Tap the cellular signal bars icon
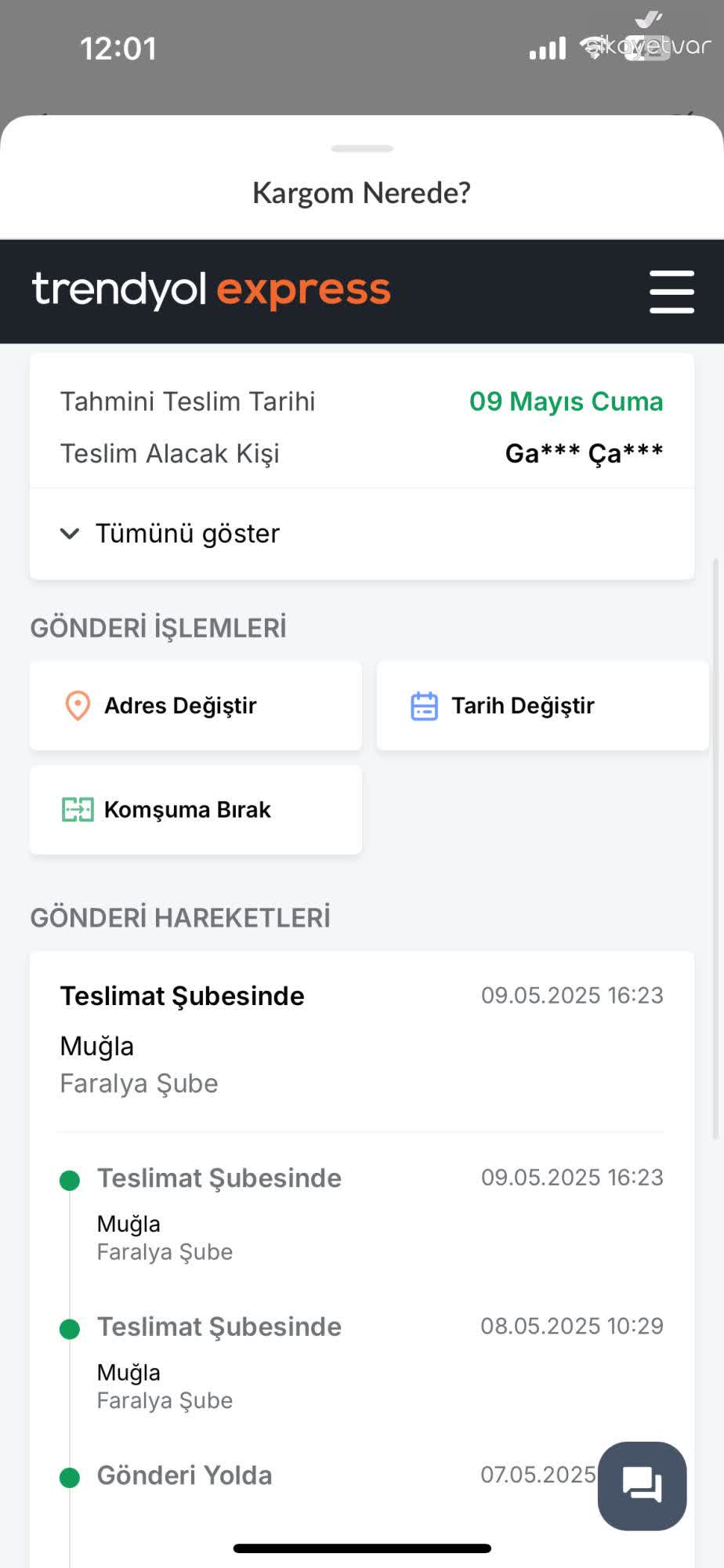724x1568 pixels. click(546, 47)
